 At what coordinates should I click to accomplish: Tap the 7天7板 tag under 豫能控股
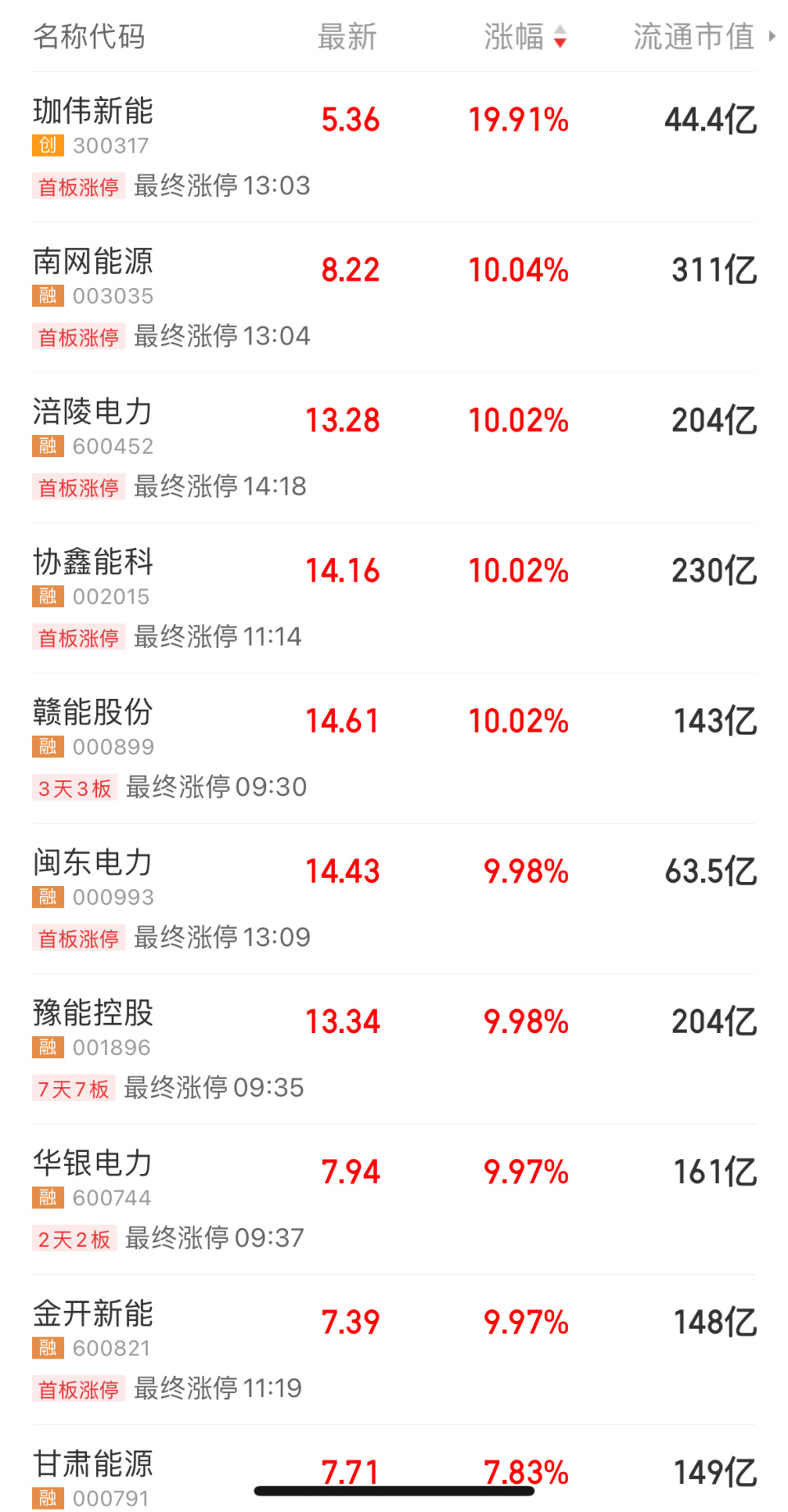[74, 1088]
